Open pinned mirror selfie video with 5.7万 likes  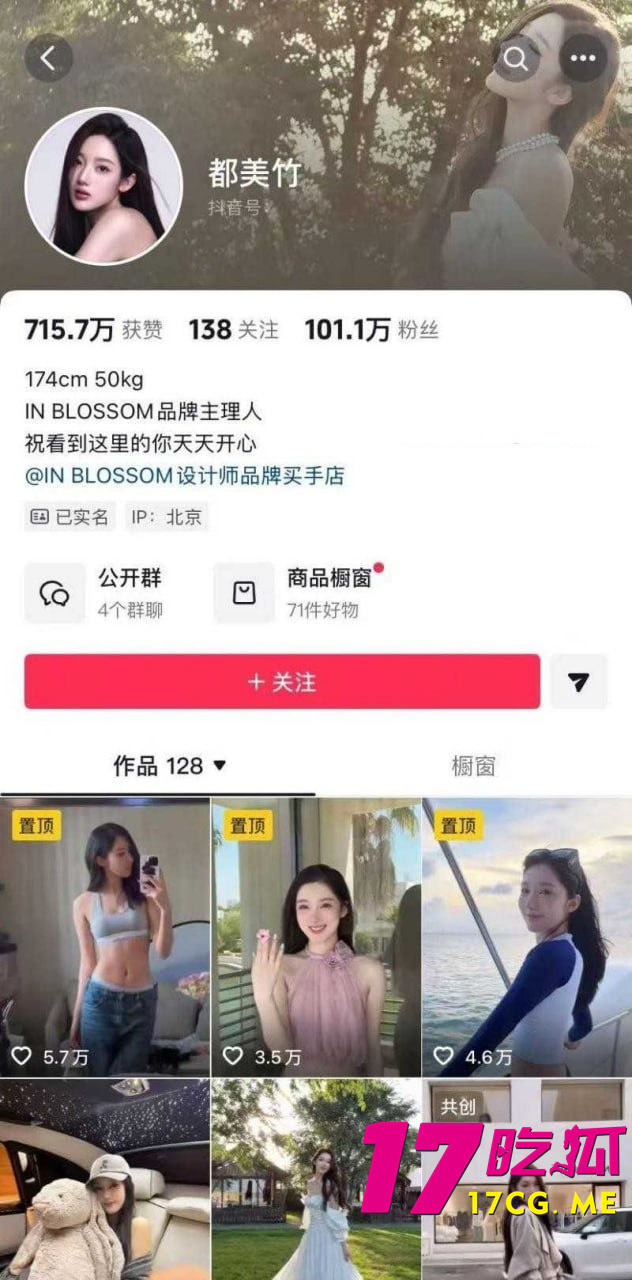tap(105, 935)
